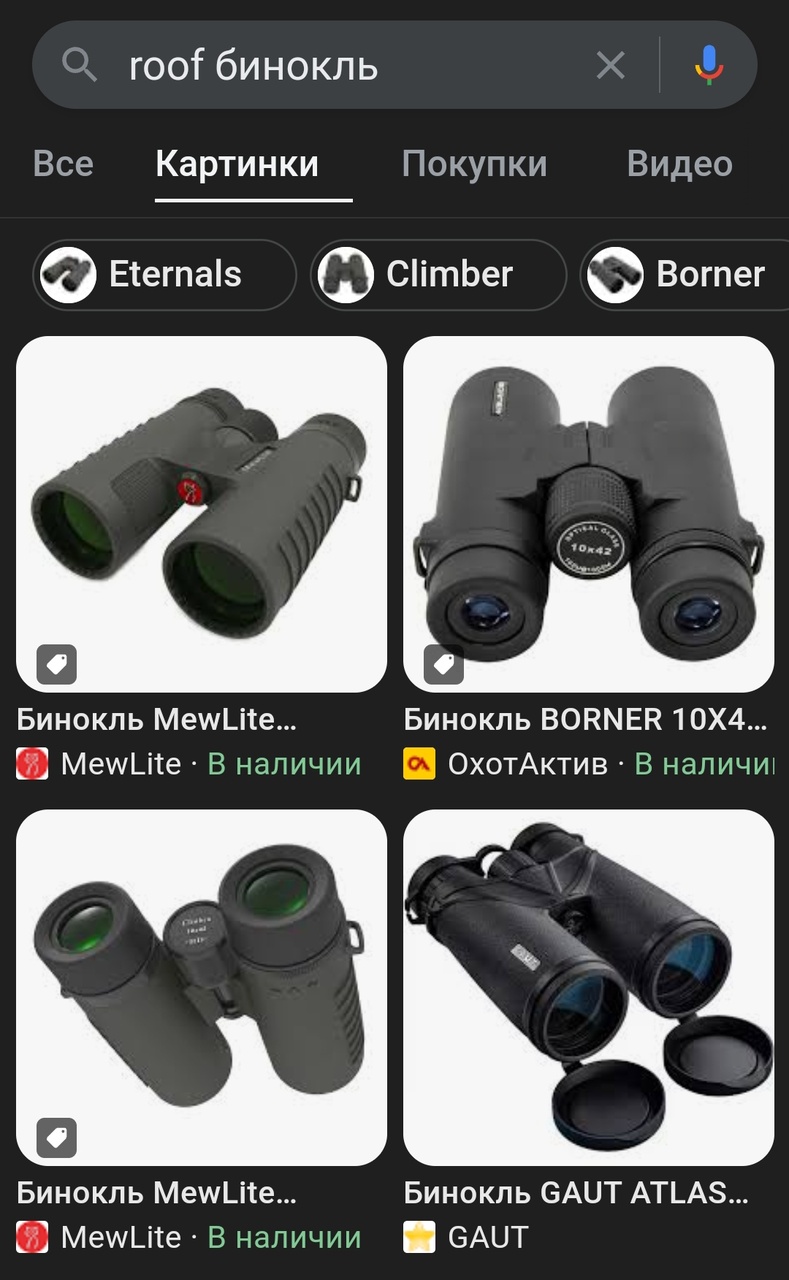The height and width of the screenshot is (1280, 789).
Task: Open the BORNER 10X4… binoculars from ОхотАктив
Action: tap(588, 514)
